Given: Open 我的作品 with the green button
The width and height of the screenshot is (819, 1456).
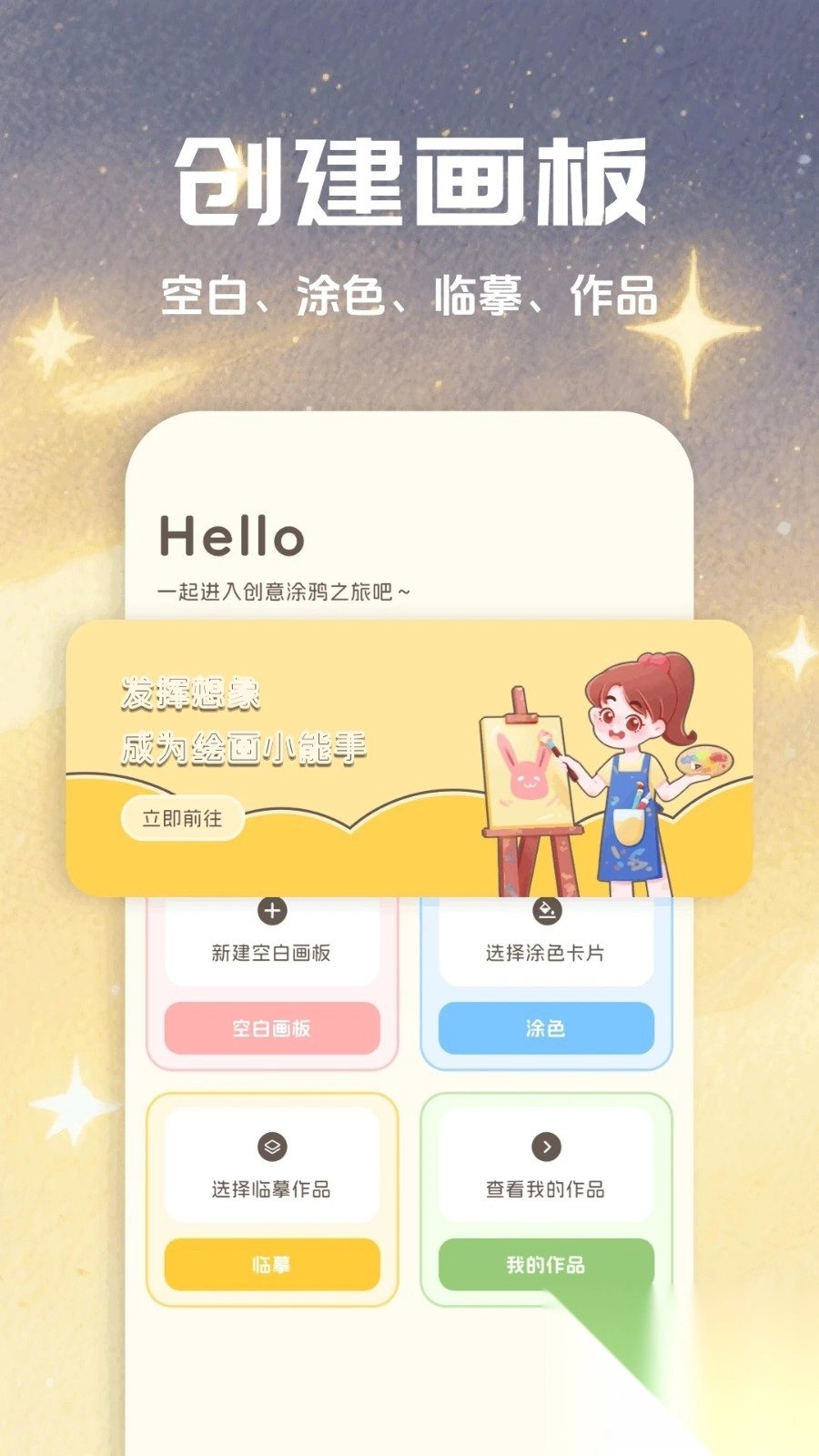Looking at the screenshot, I should tap(546, 1265).
